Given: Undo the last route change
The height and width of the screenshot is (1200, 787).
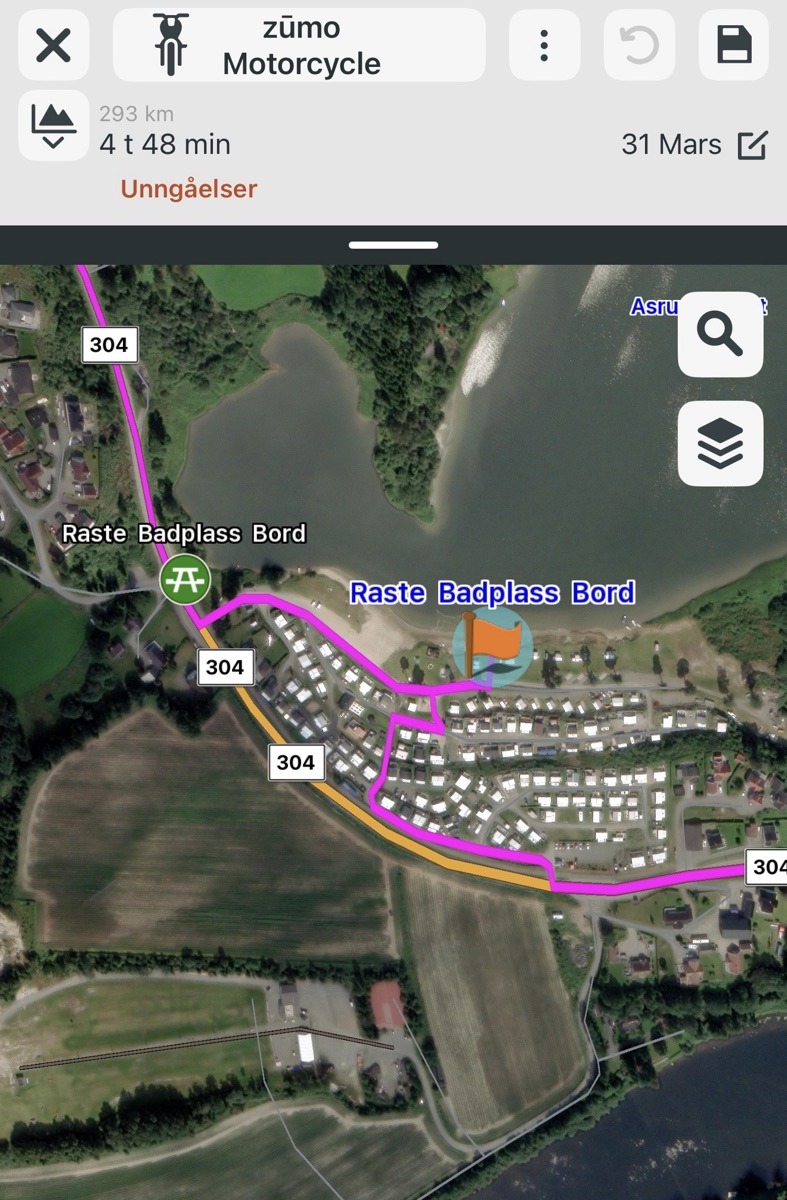Looking at the screenshot, I should [x=639, y=45].
